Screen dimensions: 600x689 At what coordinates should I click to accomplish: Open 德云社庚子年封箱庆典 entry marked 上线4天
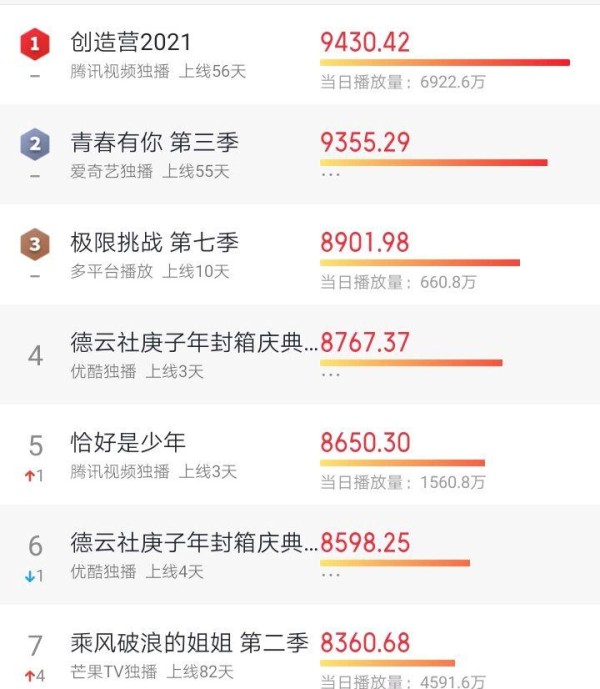click(x=195, y=544)
